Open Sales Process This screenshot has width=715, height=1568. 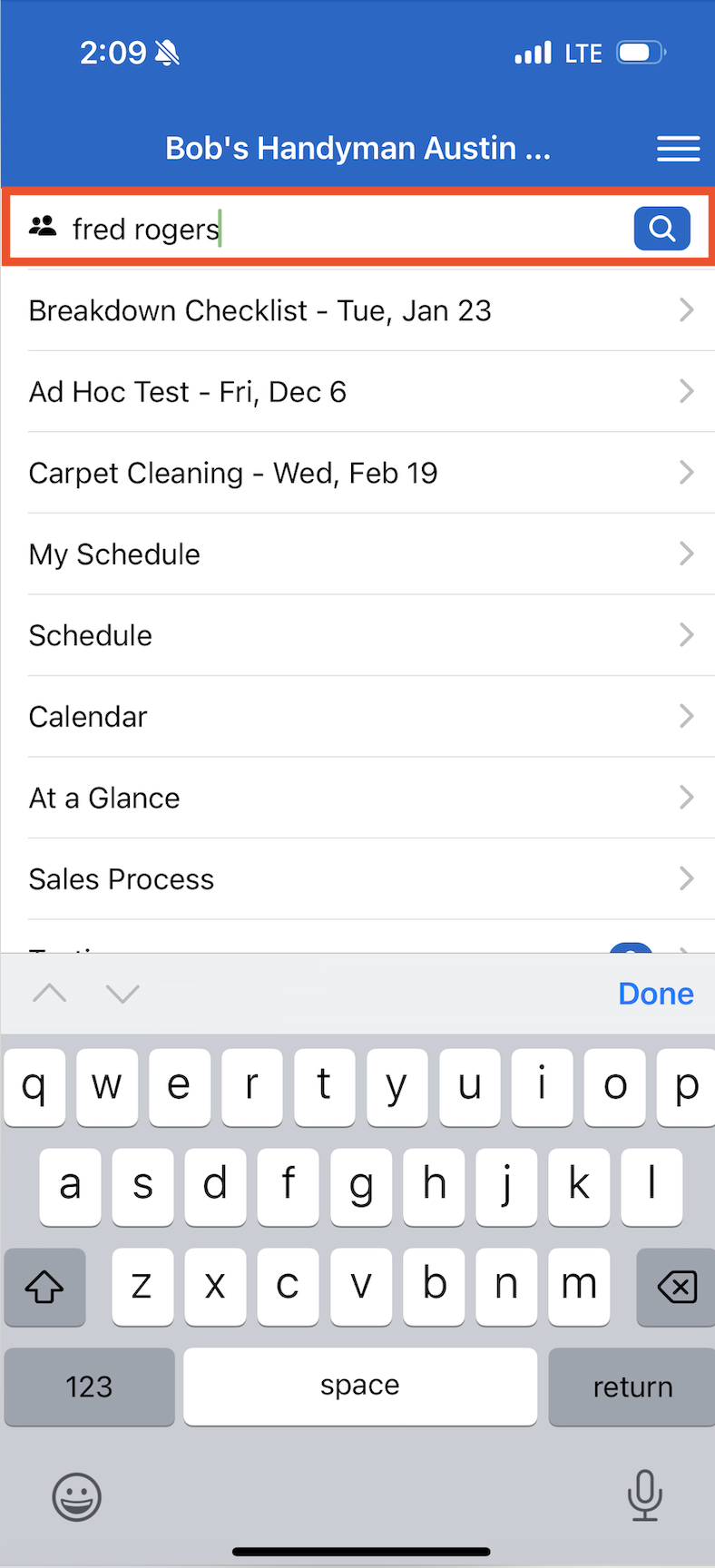(357, 879)
